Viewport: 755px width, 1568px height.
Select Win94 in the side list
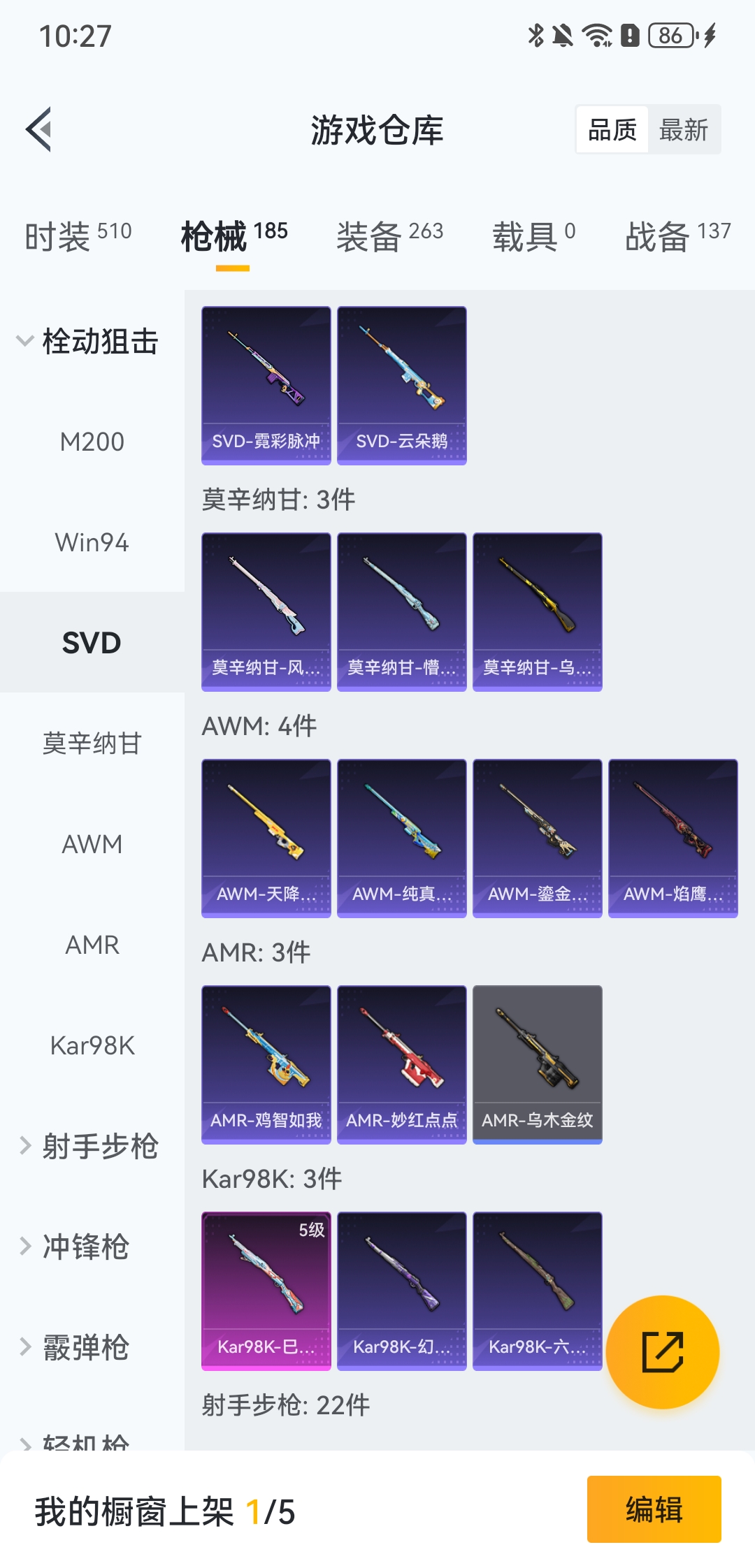pos(92,542)
